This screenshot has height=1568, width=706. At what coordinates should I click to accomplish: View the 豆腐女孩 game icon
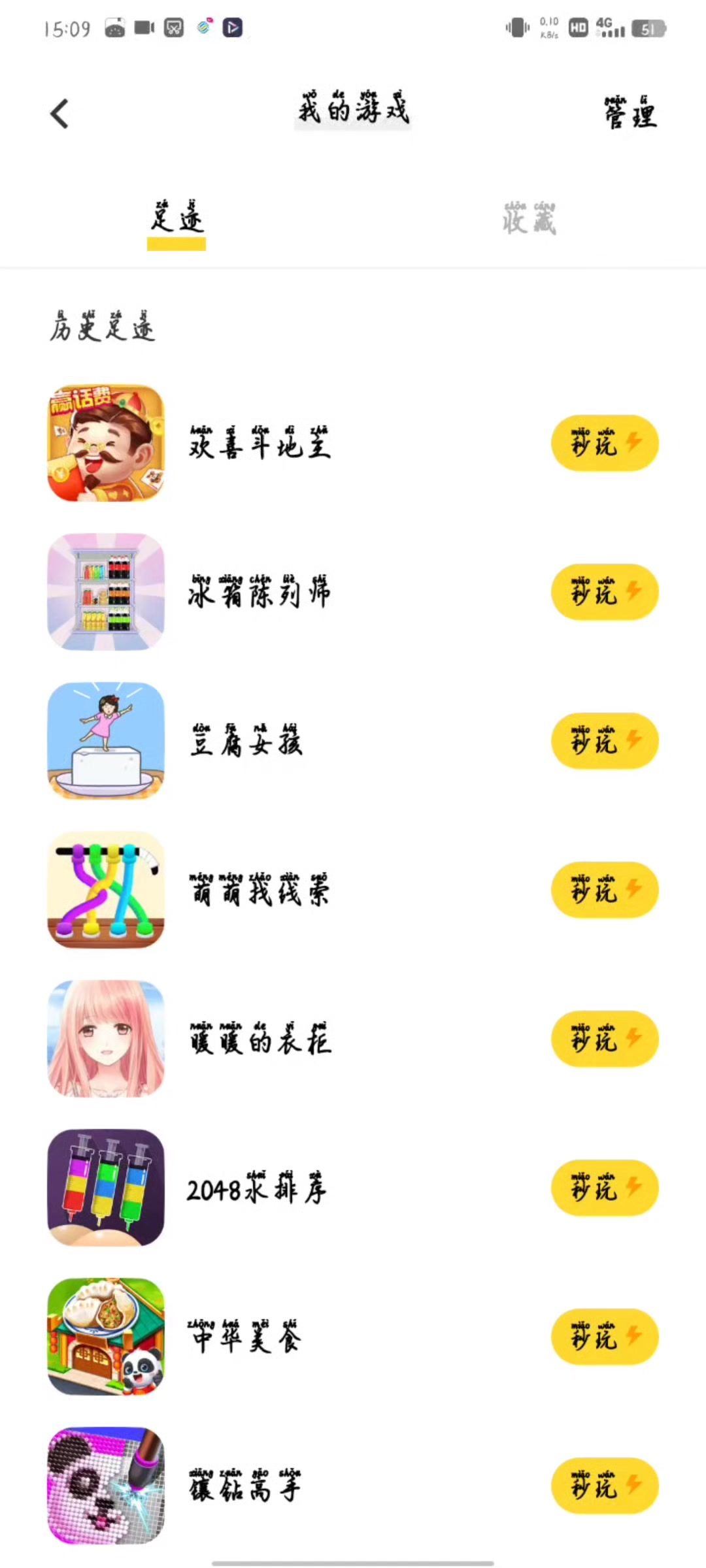106,741
